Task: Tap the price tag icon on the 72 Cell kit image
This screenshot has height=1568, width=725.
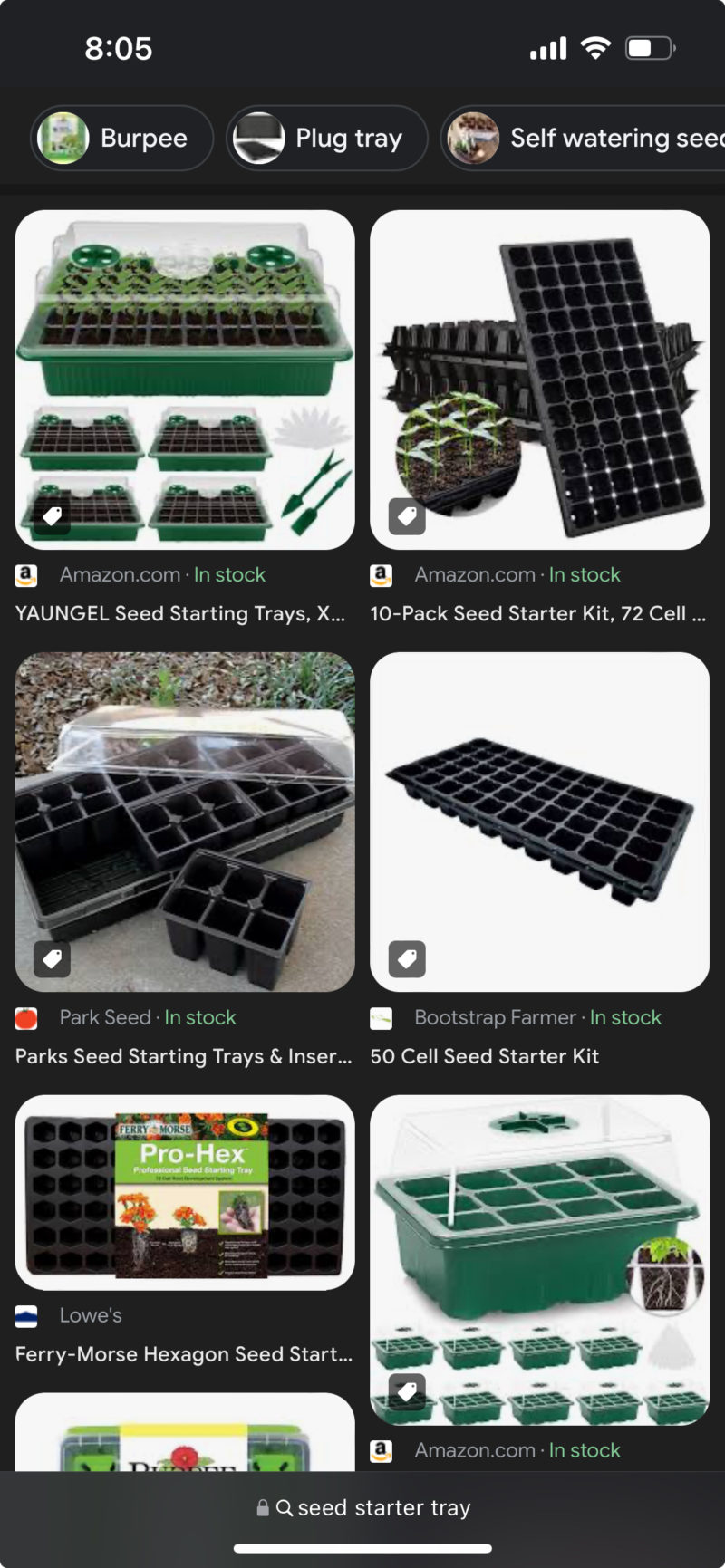Action: pos(406,515)
